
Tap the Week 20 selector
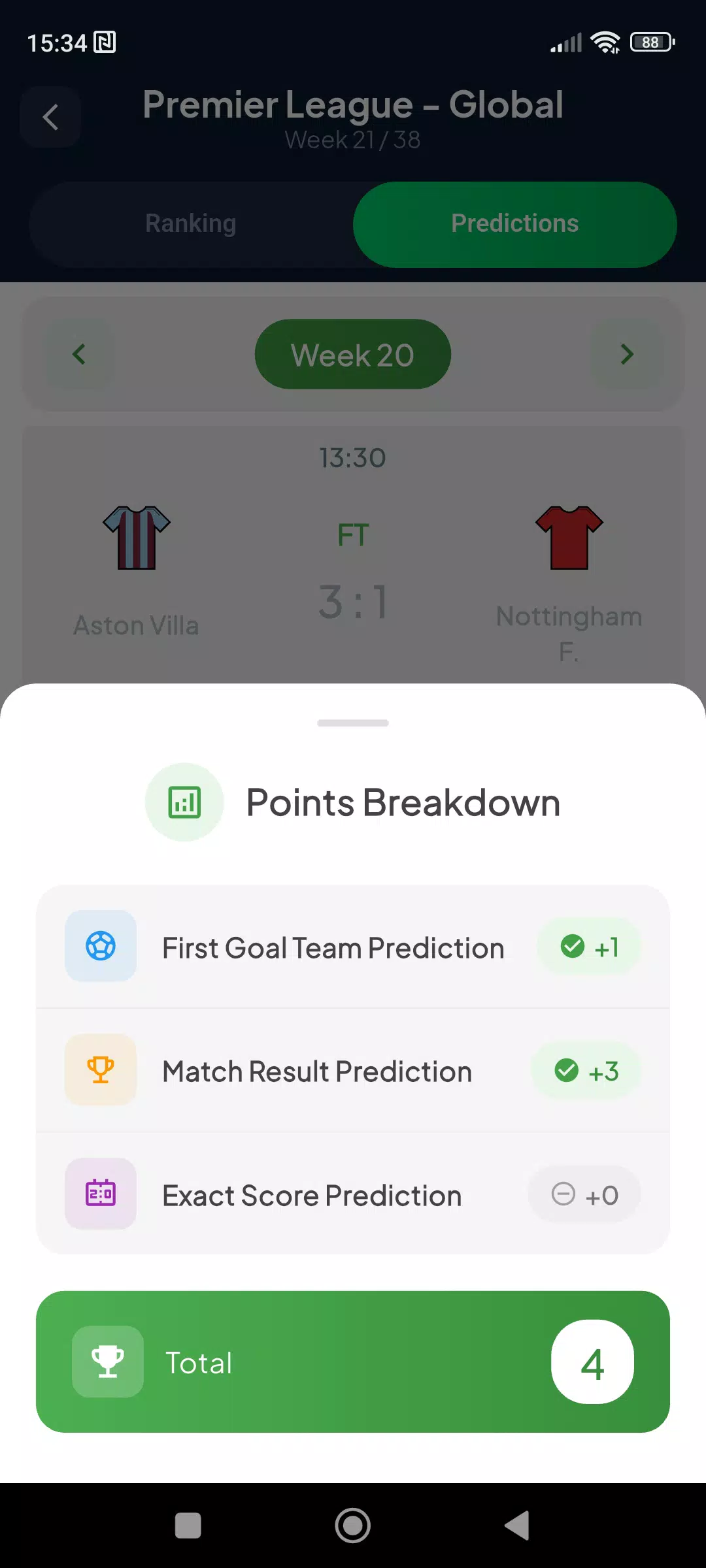(353, 354)
